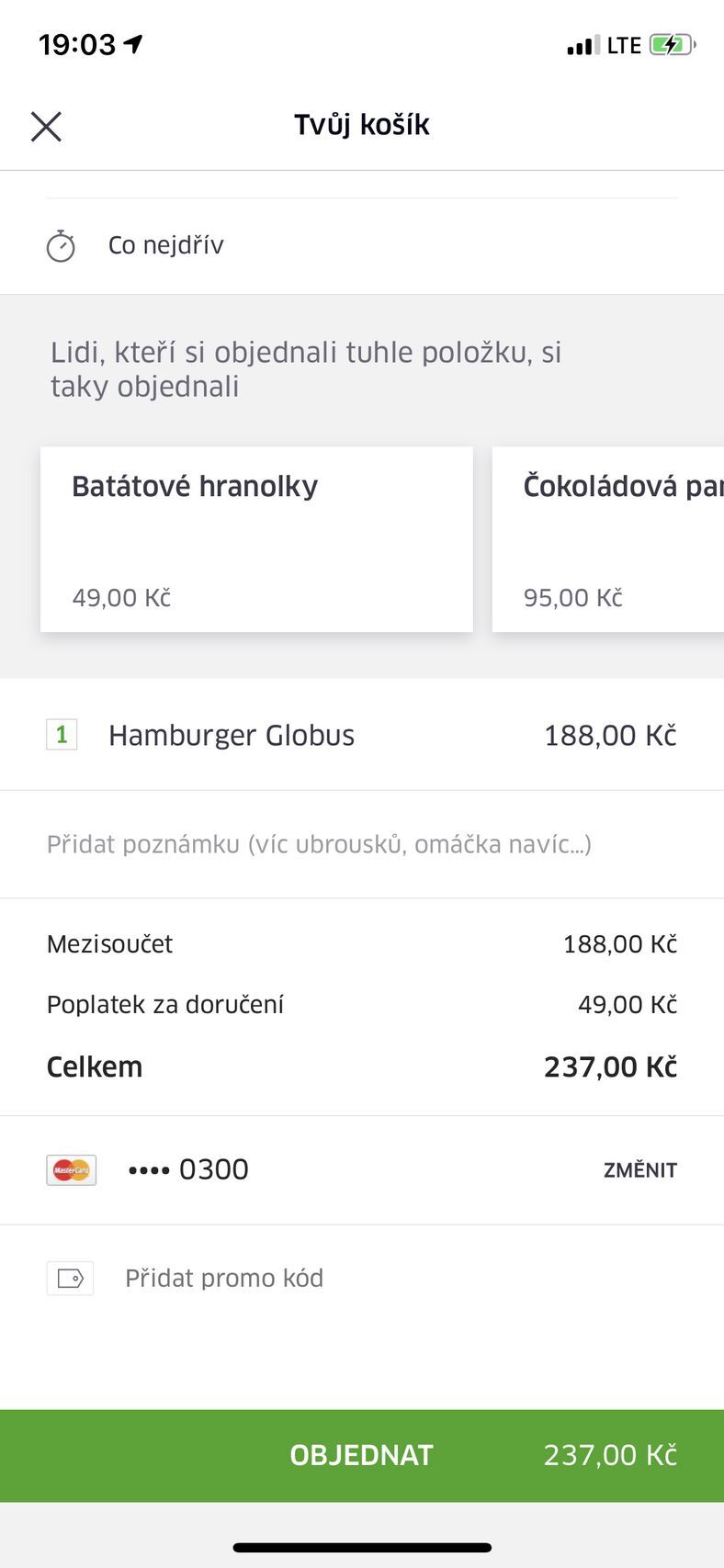Select the Mastercard payment card icon
Image resolution: width=724 pixels, height=1568 pixels.
click(70, 1169)
